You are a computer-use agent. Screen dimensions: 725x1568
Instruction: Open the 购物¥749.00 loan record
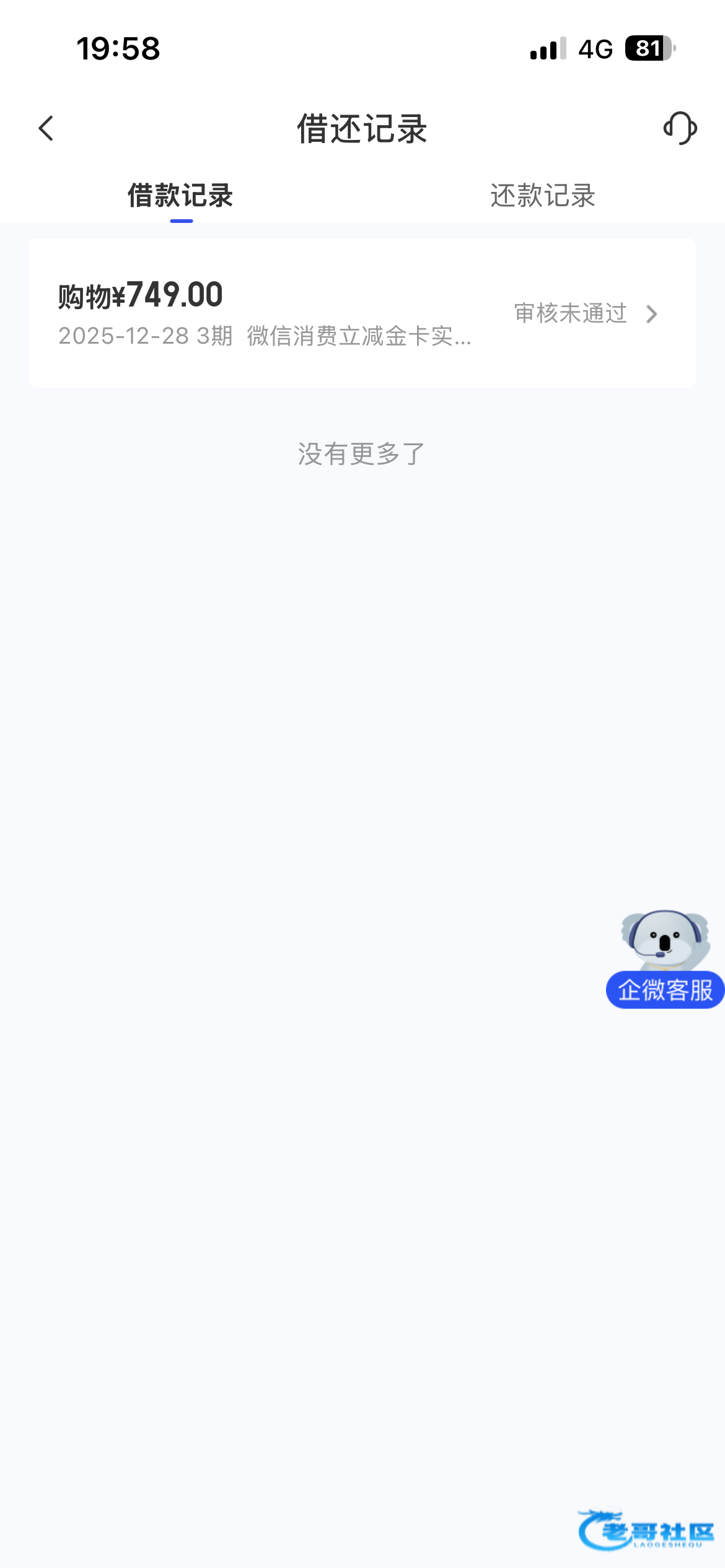(362, 313)
